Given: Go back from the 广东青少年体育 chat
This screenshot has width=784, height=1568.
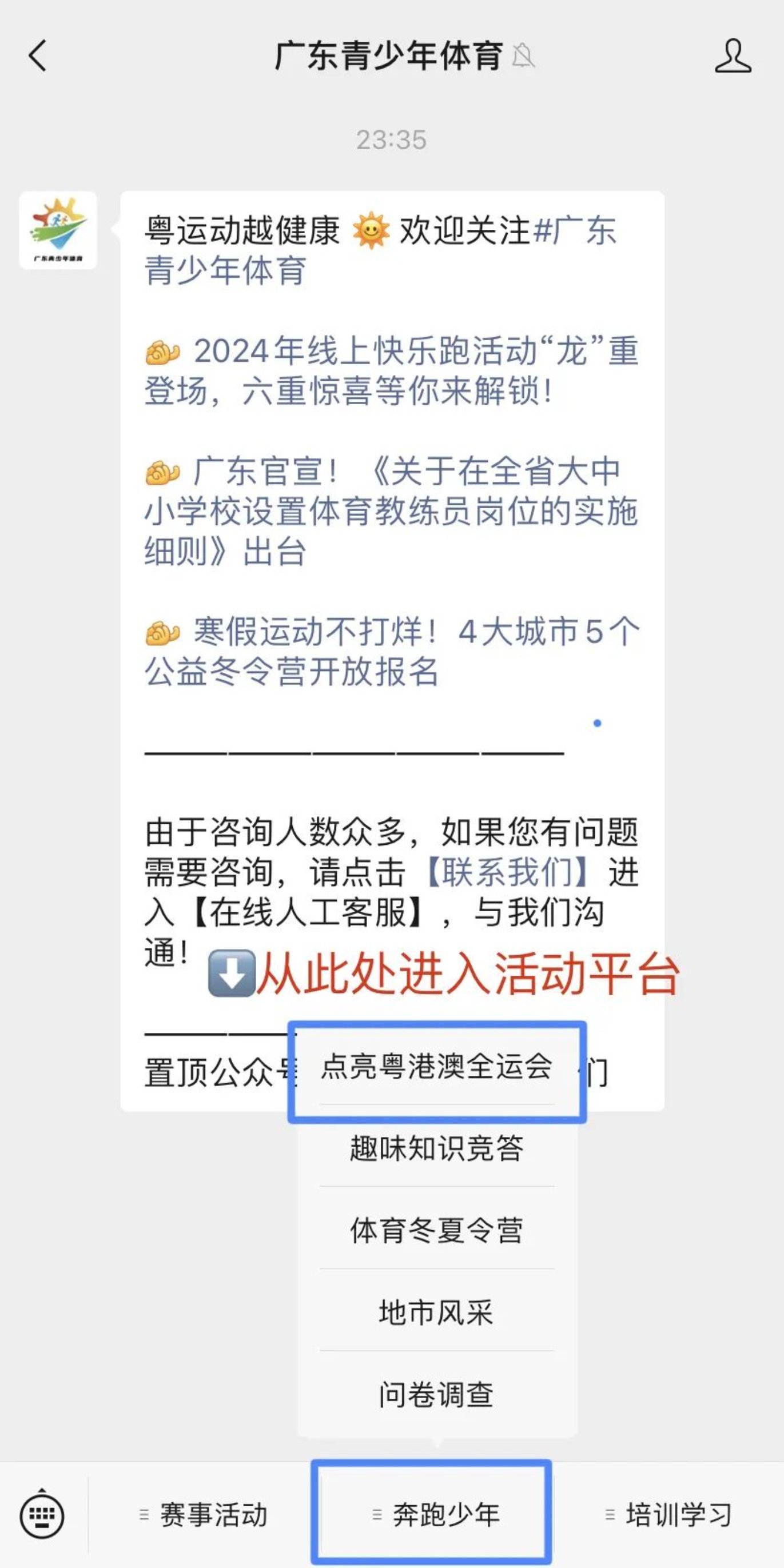Looking at the screenshot, I should (38, 55).
